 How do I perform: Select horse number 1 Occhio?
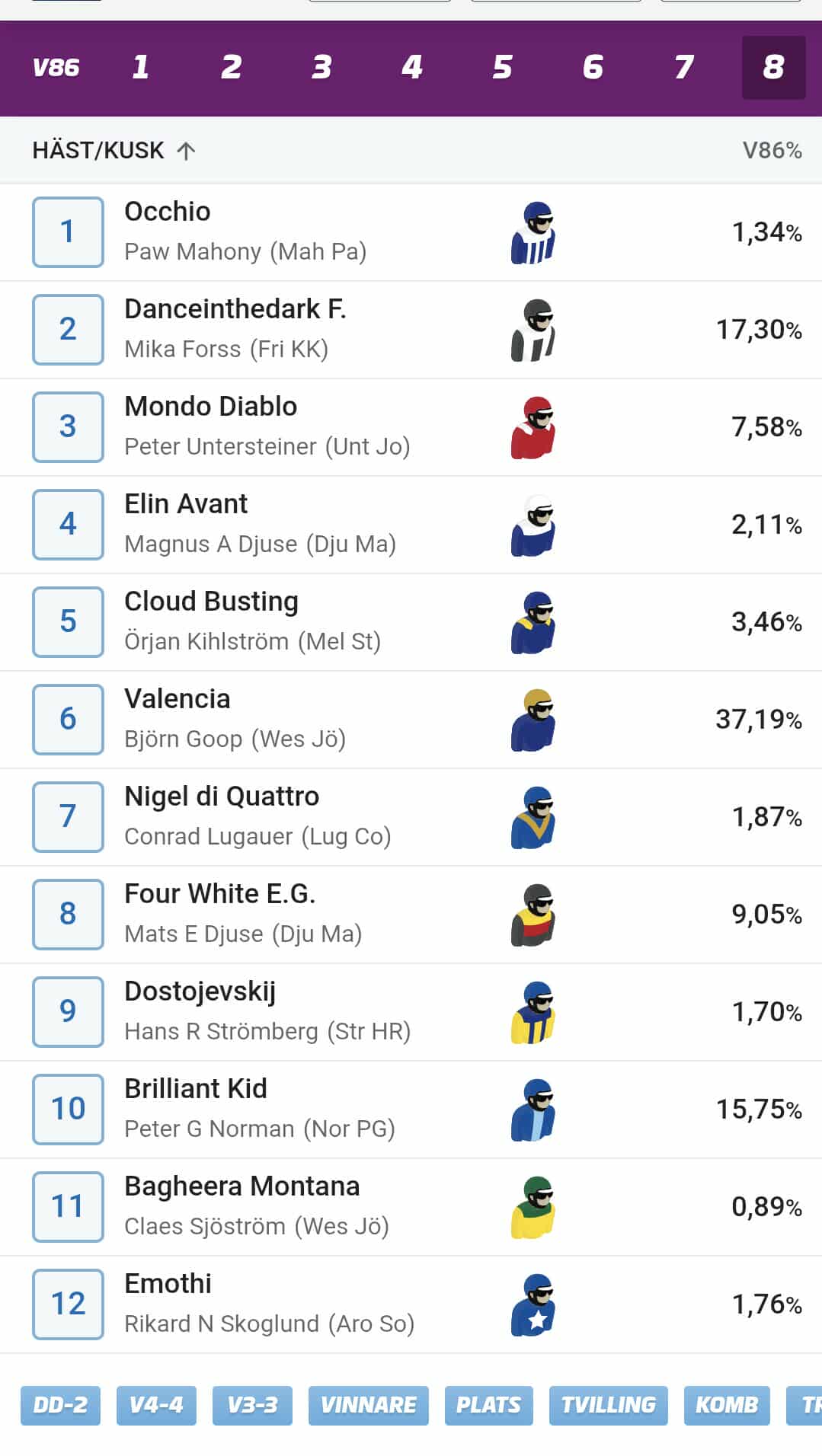click(68, 232)
